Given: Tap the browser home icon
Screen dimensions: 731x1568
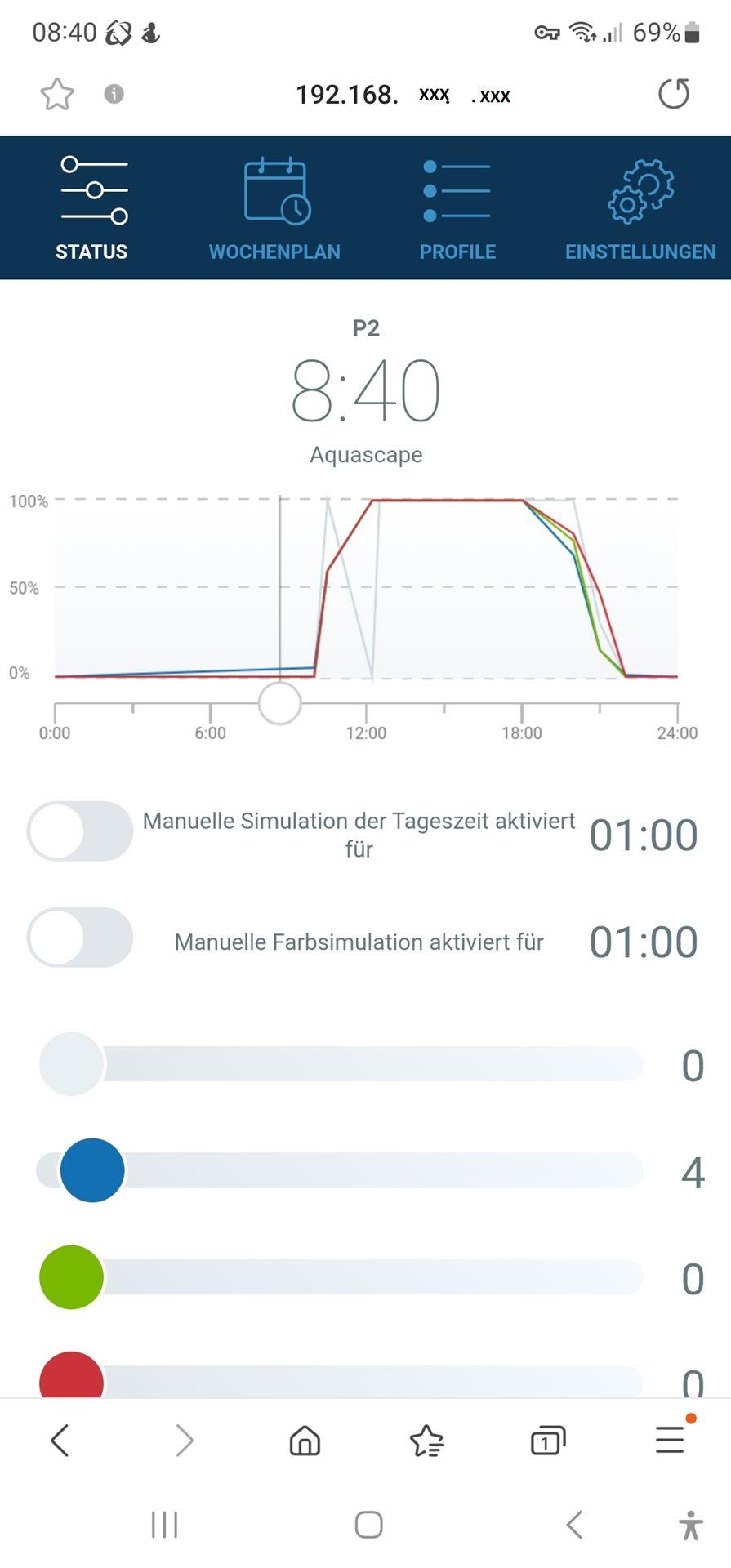Looking at the screenshot, I should [303, 1441].
